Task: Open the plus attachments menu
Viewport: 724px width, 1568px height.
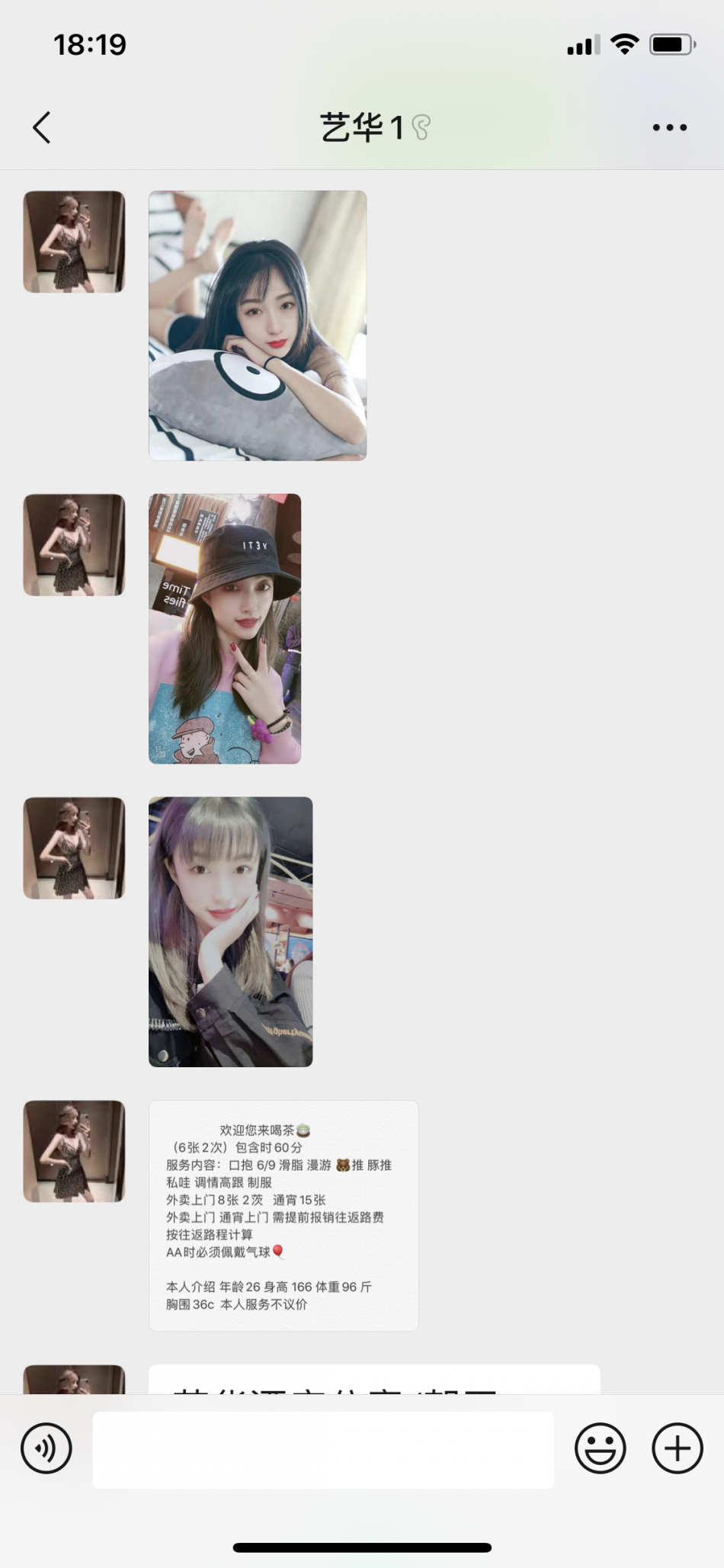Action: pos(677,1448)
